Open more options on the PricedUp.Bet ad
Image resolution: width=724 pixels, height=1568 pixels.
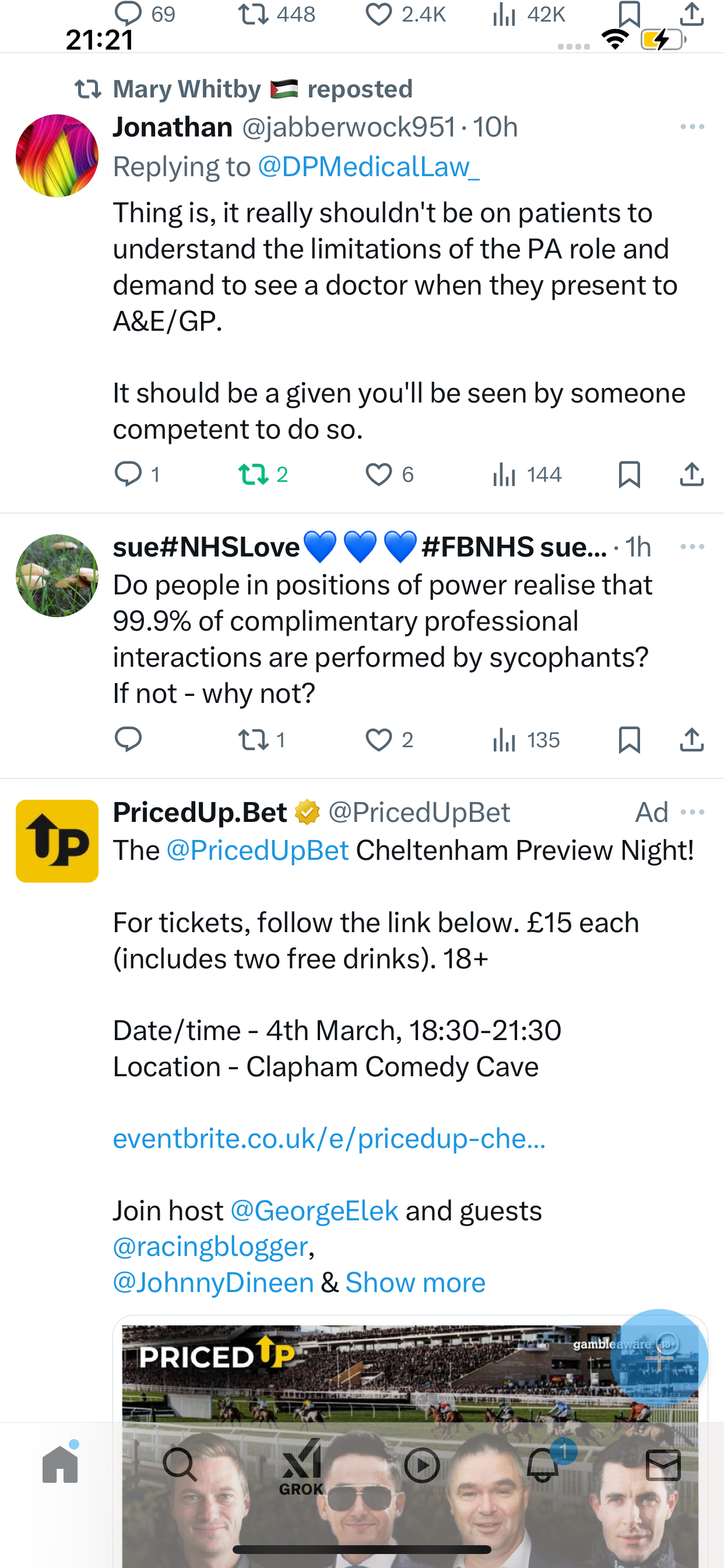click(x=693, y=812)
